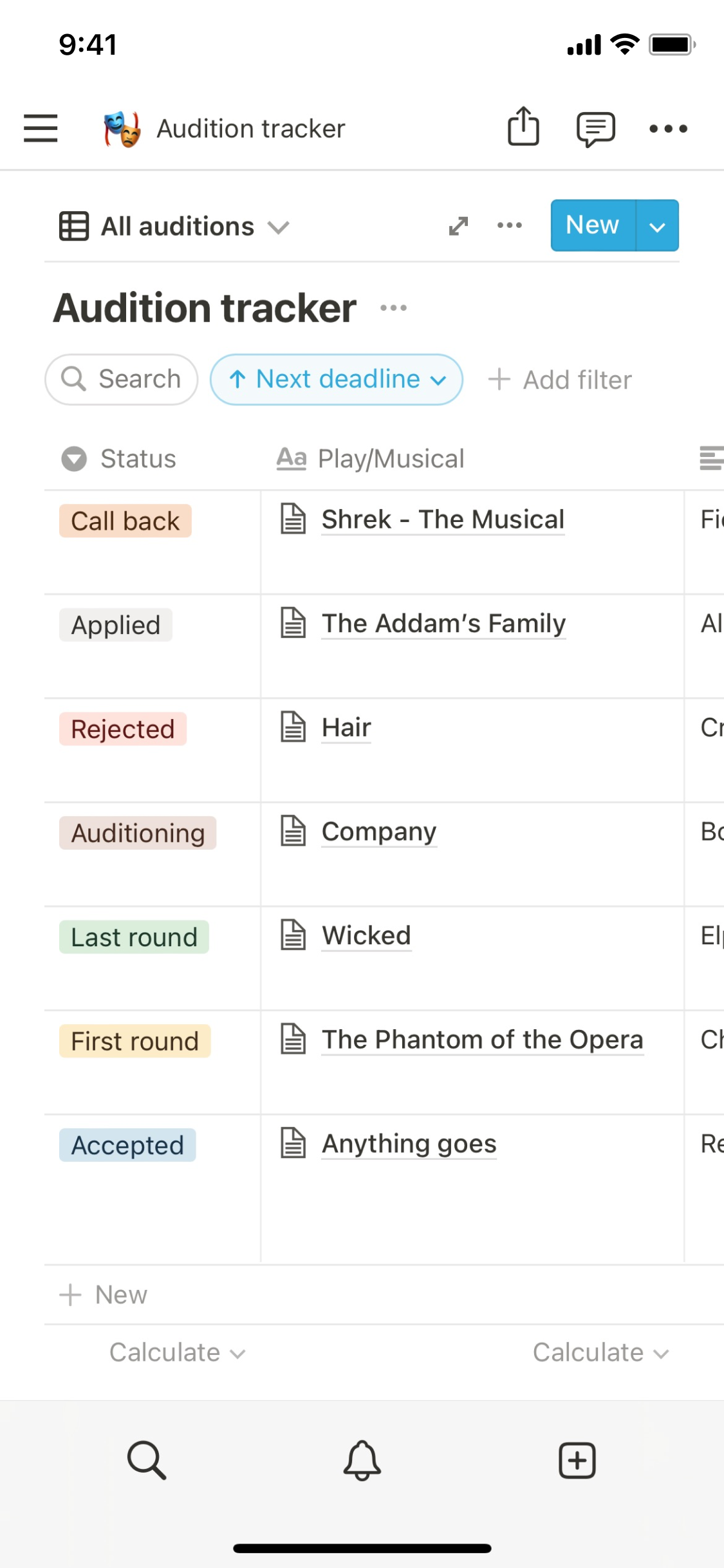Image resolution: width=724 pixels, height=1568 pixels.
Task: Share the Audition tracker page
Action: coord(523,127)
